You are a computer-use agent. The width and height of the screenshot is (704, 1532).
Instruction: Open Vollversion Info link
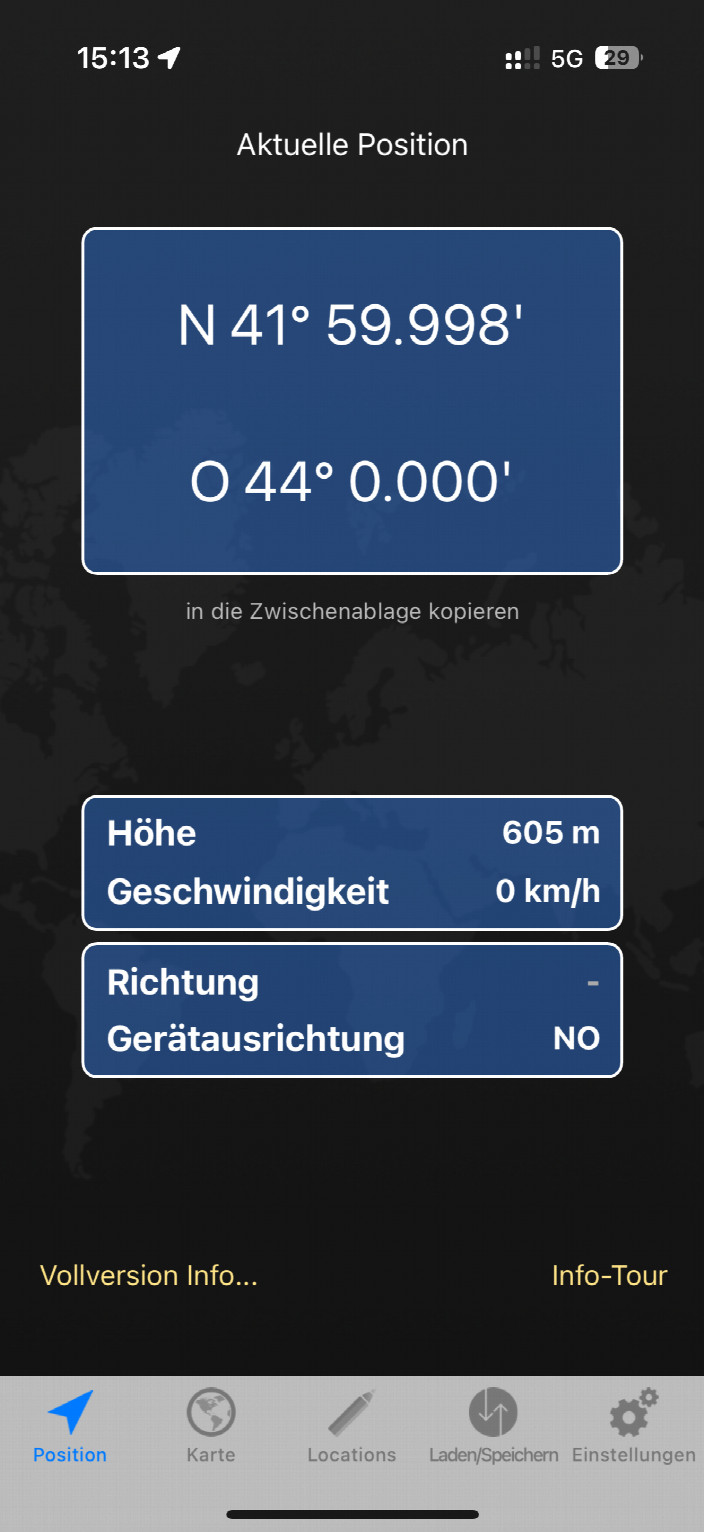tap(148, 1275)
